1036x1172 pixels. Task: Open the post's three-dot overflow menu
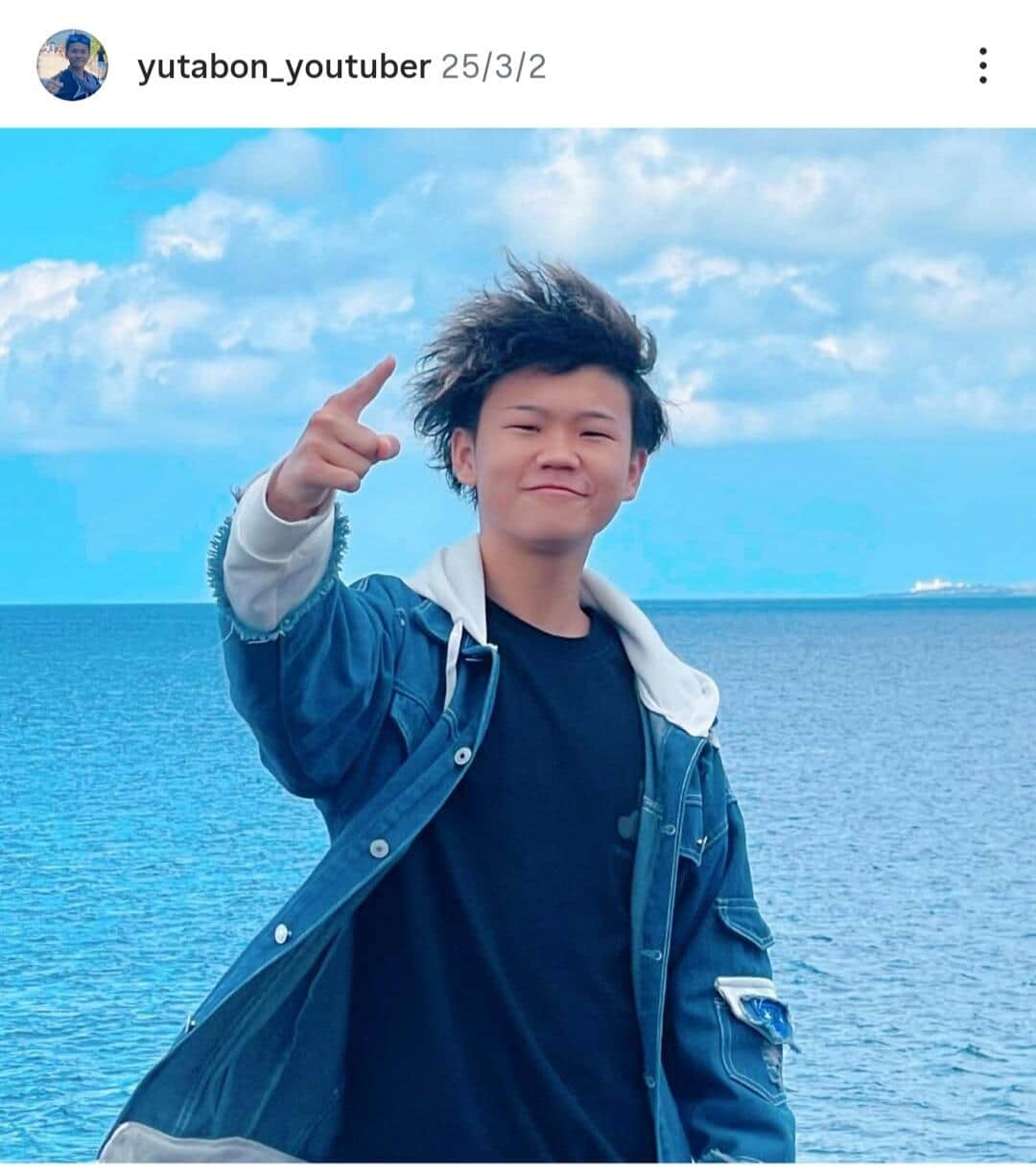[x=982, y=66]
